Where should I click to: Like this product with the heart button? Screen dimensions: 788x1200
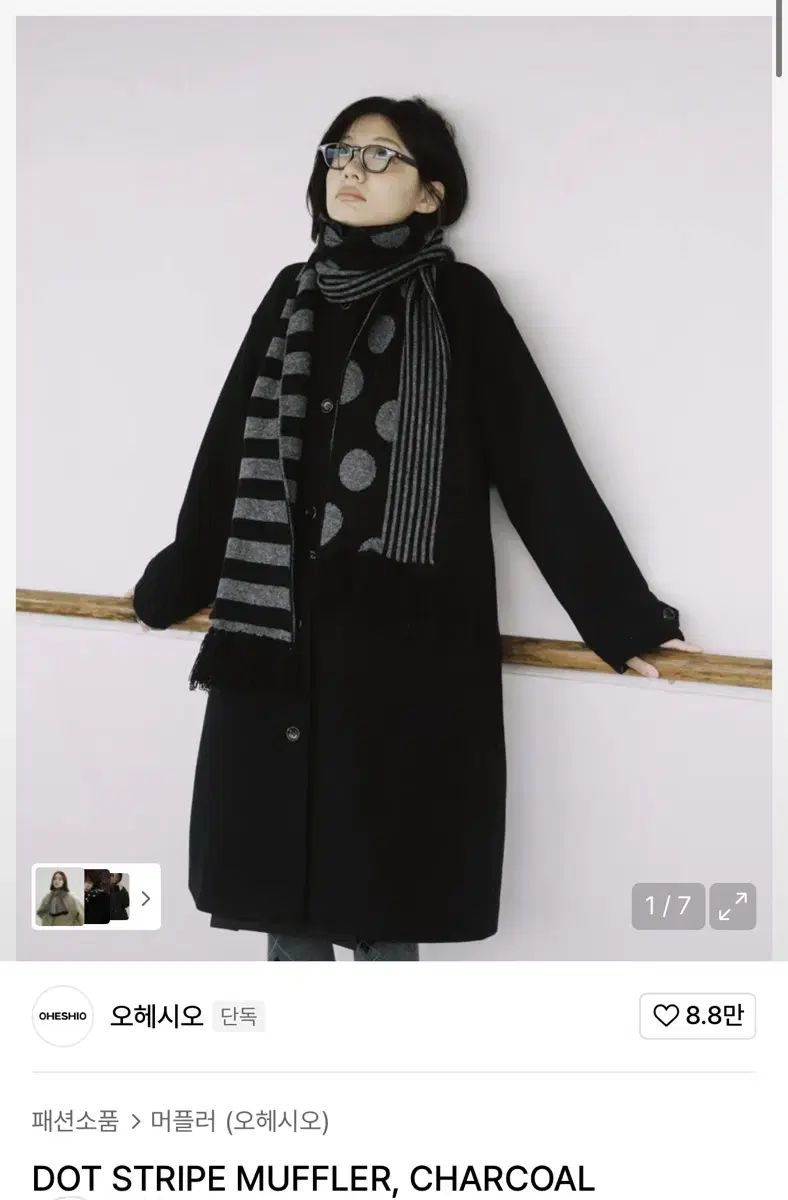(x=697, y=1016)
